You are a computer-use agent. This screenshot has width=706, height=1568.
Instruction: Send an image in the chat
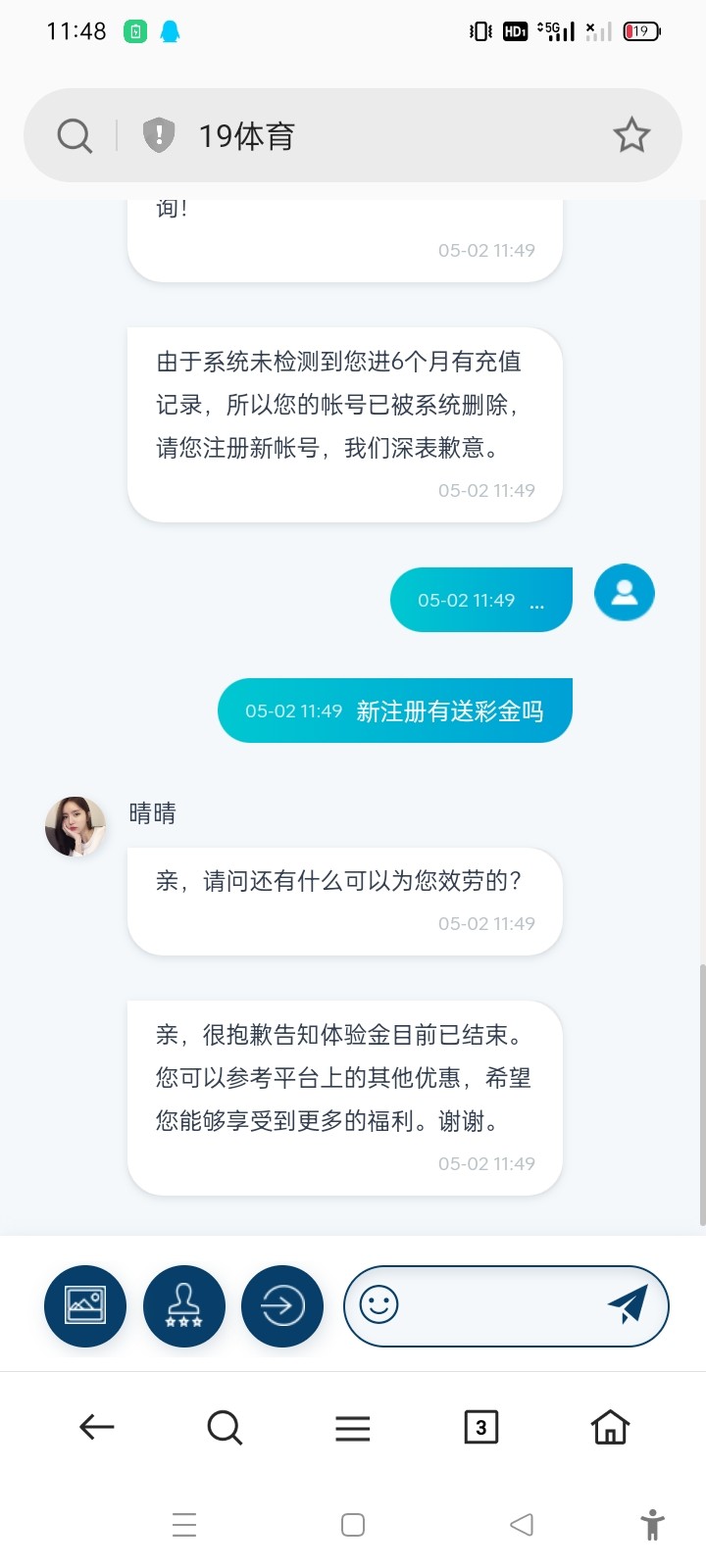point(85,1305)
